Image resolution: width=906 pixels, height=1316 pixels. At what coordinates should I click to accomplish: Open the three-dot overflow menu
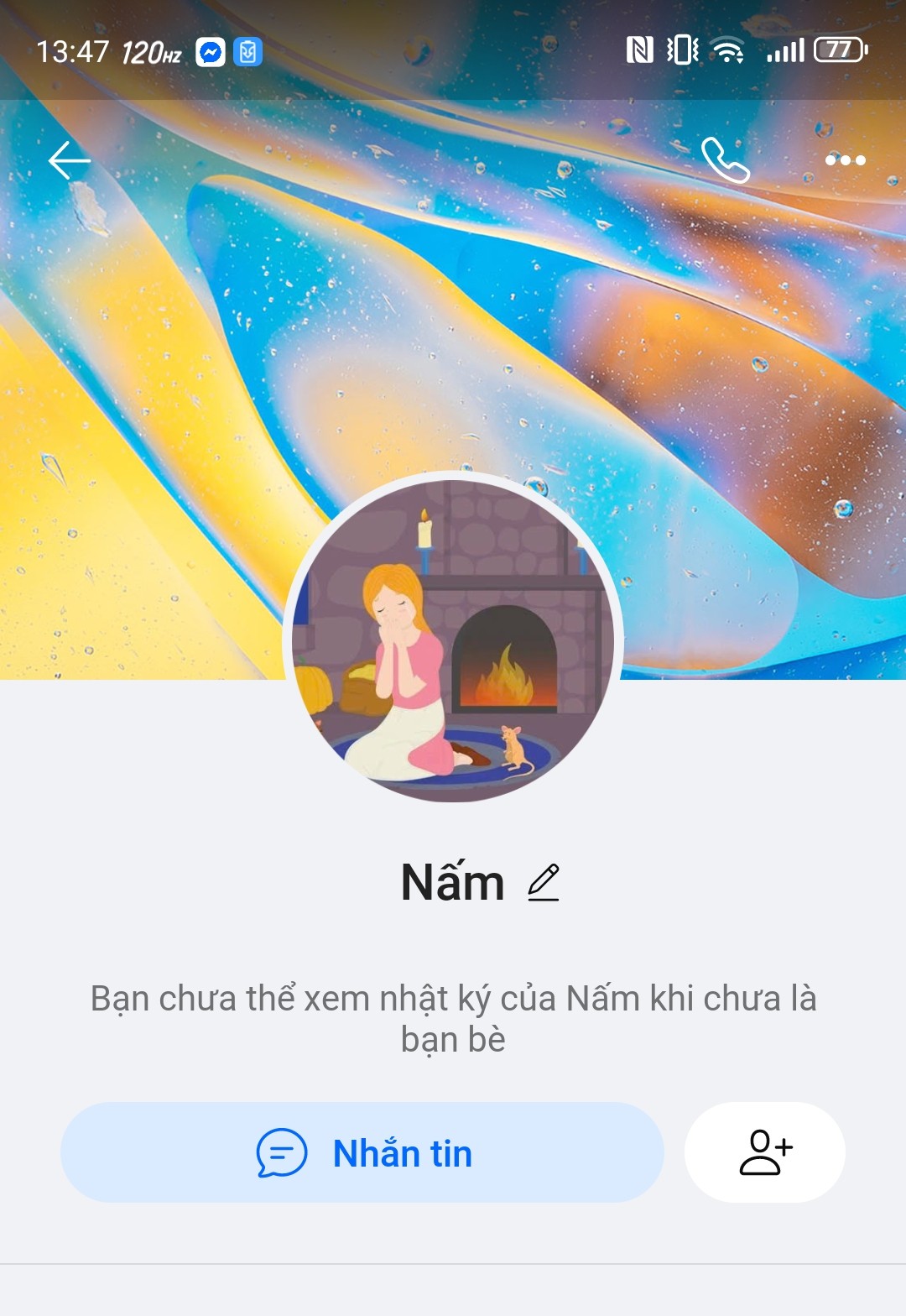tap(845, 160)
